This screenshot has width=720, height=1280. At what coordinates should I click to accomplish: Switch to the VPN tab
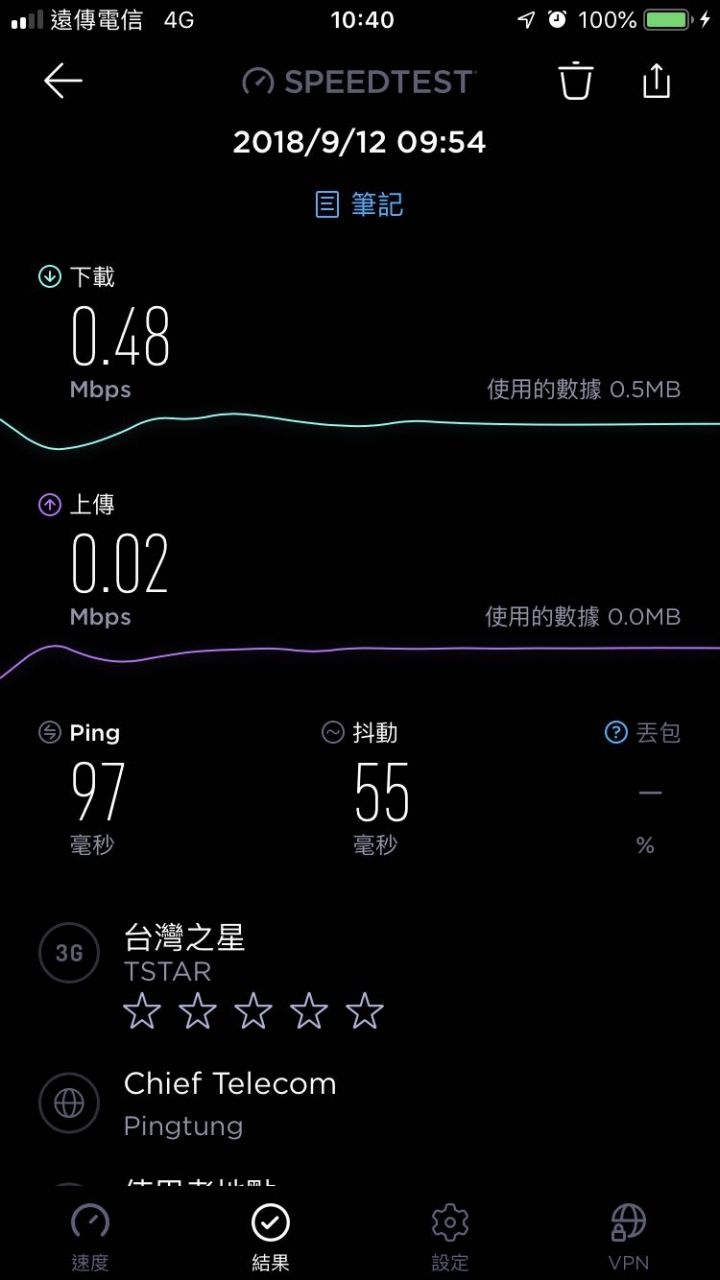click(x=629, y=1237)
